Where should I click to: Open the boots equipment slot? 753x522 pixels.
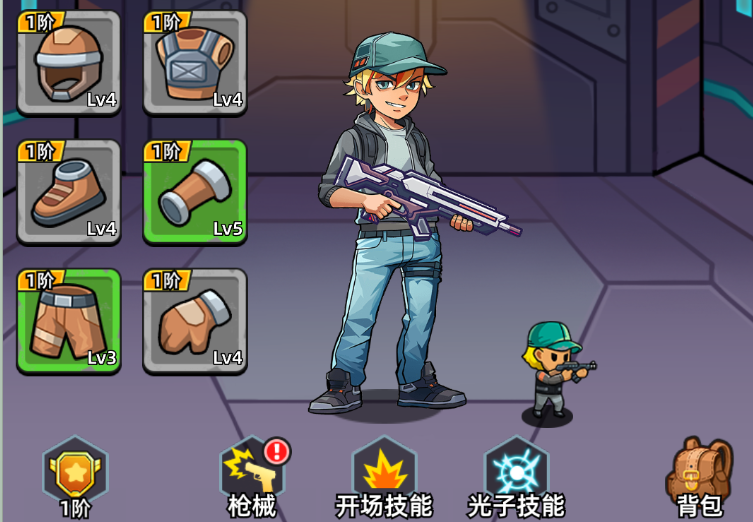point(69,191)
